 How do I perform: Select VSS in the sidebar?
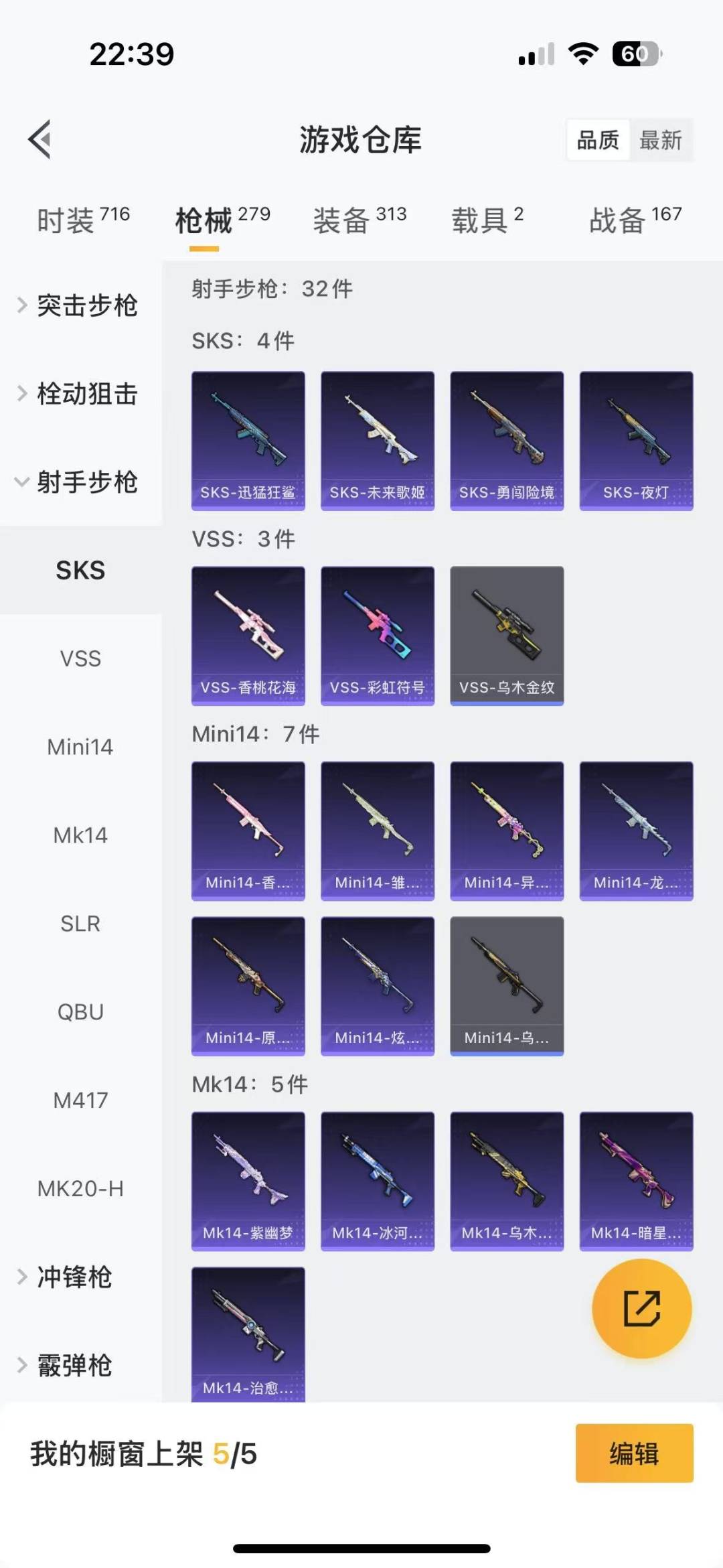coord(80,658)
